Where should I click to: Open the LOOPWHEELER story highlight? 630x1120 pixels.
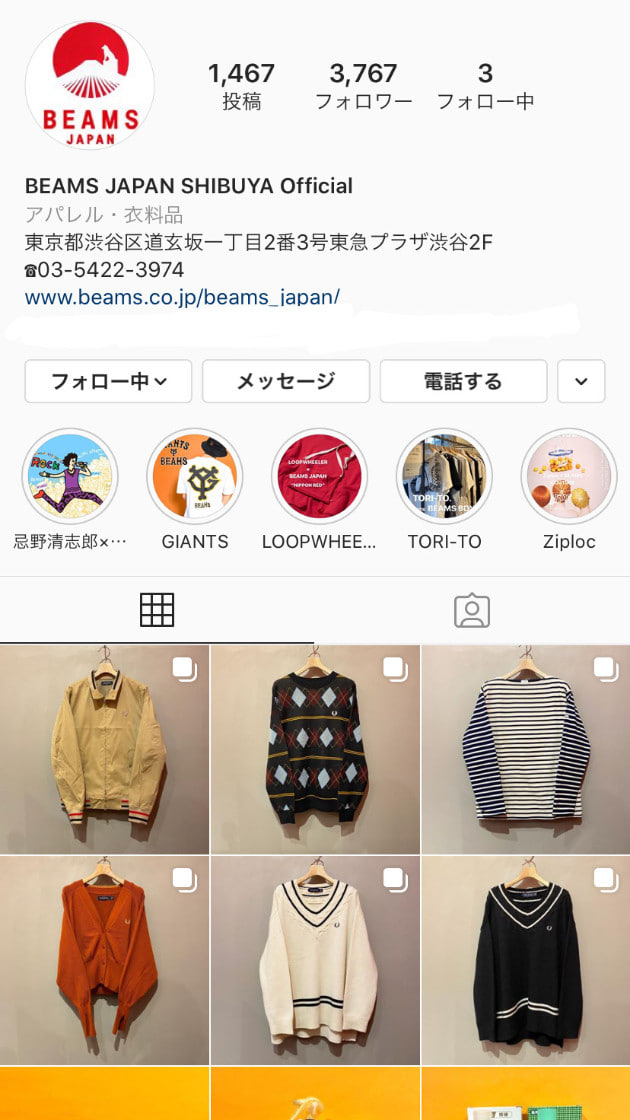pyautogui.click(x=319, y=477)
